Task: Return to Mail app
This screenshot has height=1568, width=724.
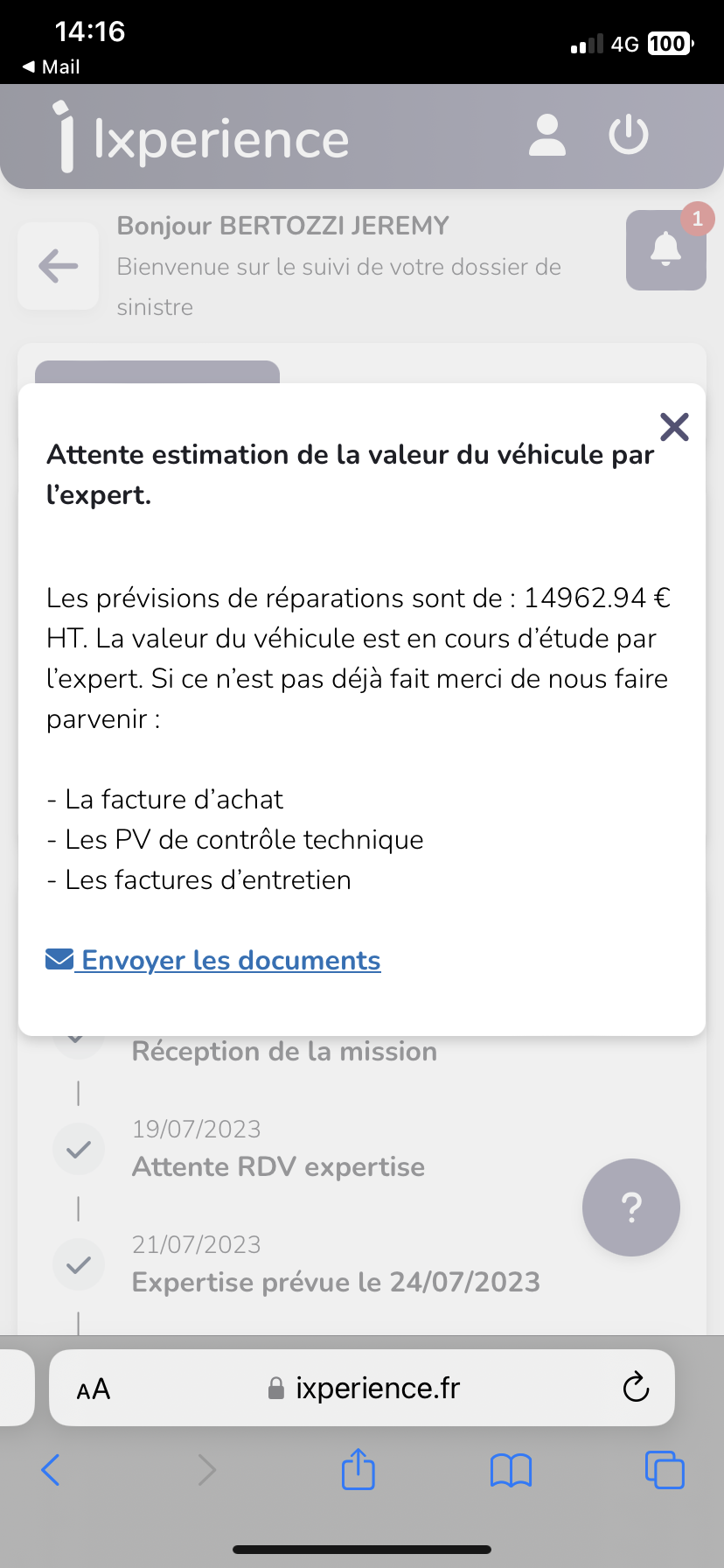Action: pyautogui.click(x=51, y=66)
